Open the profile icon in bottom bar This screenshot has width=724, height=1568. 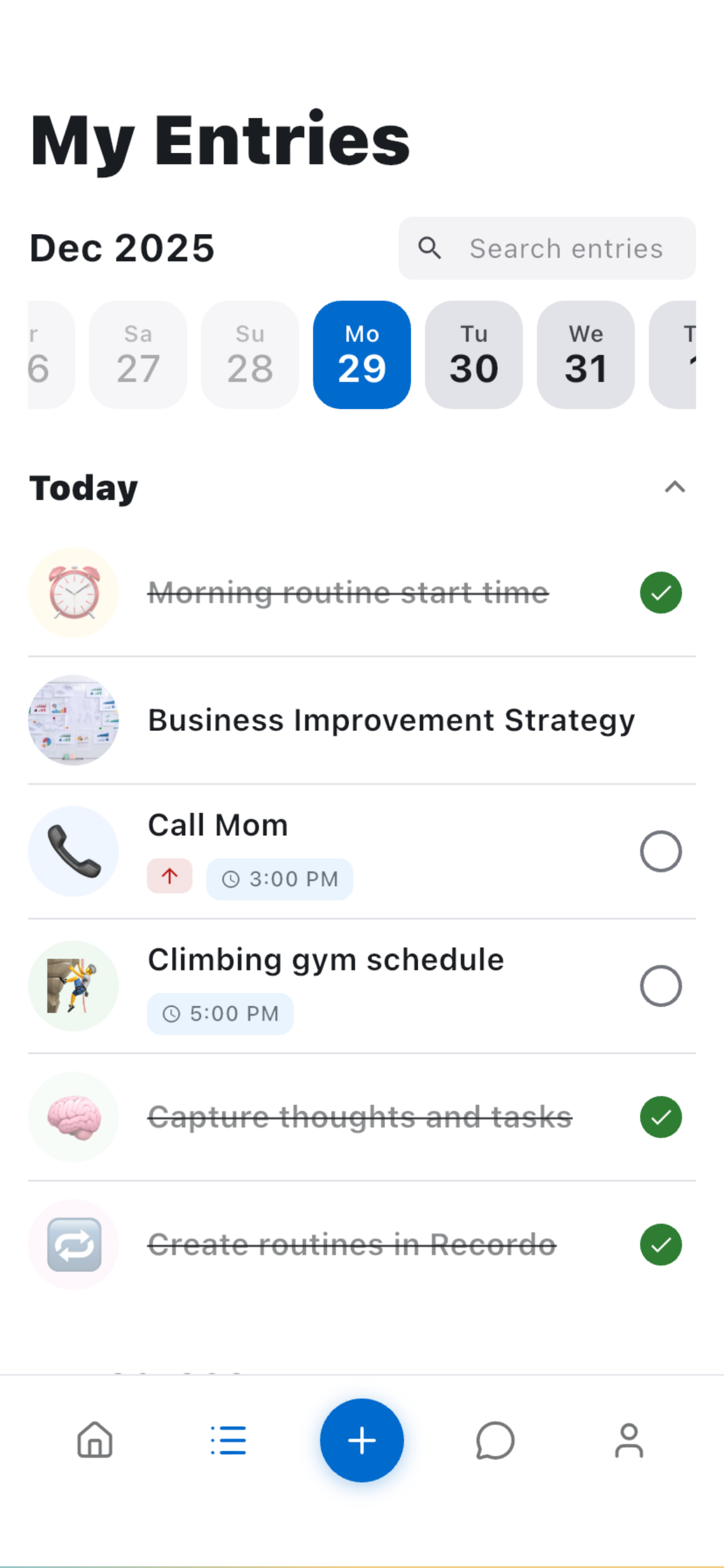(628, 1440)
